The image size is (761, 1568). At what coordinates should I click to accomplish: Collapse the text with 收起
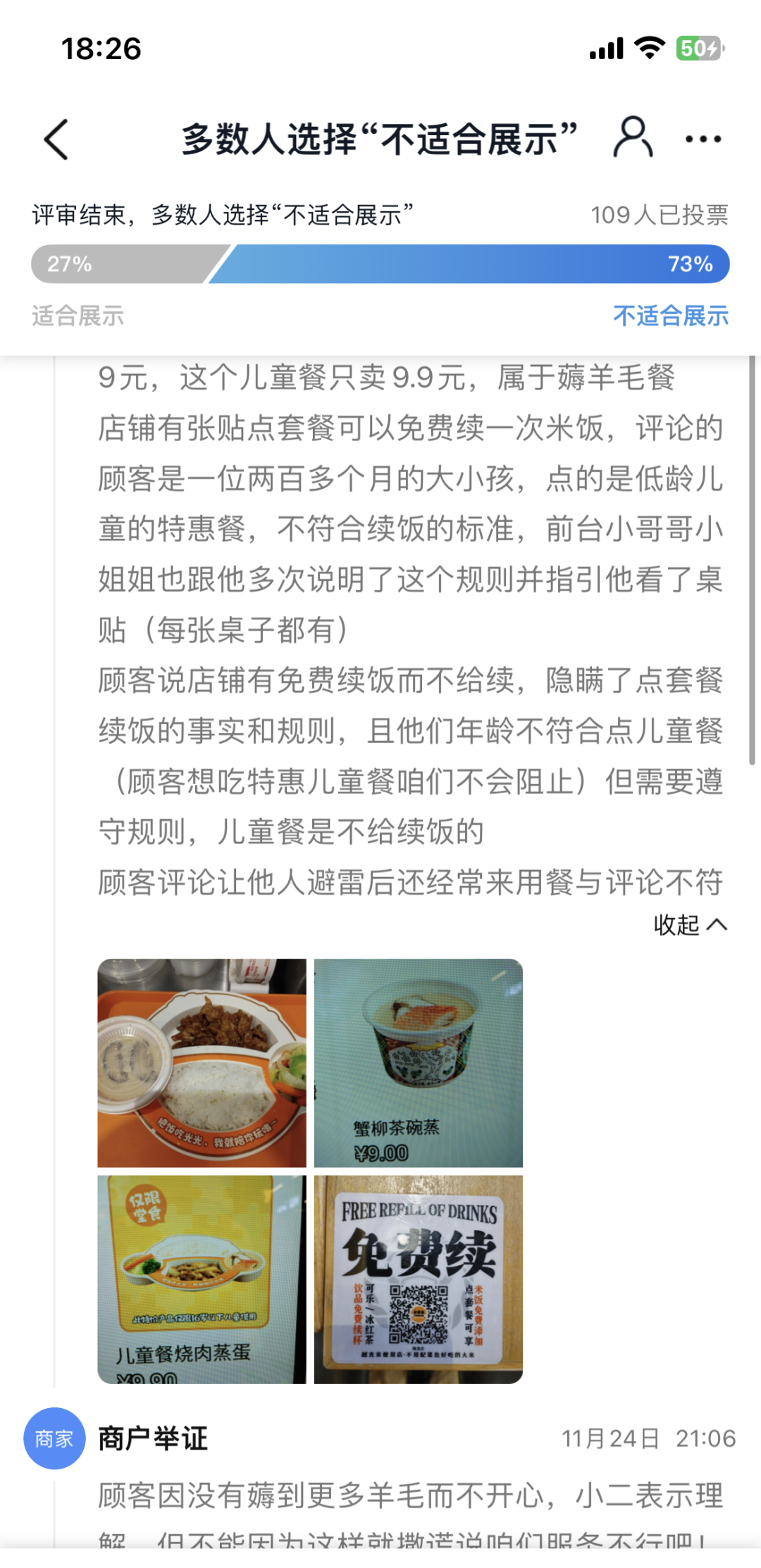tap(690, 925)
